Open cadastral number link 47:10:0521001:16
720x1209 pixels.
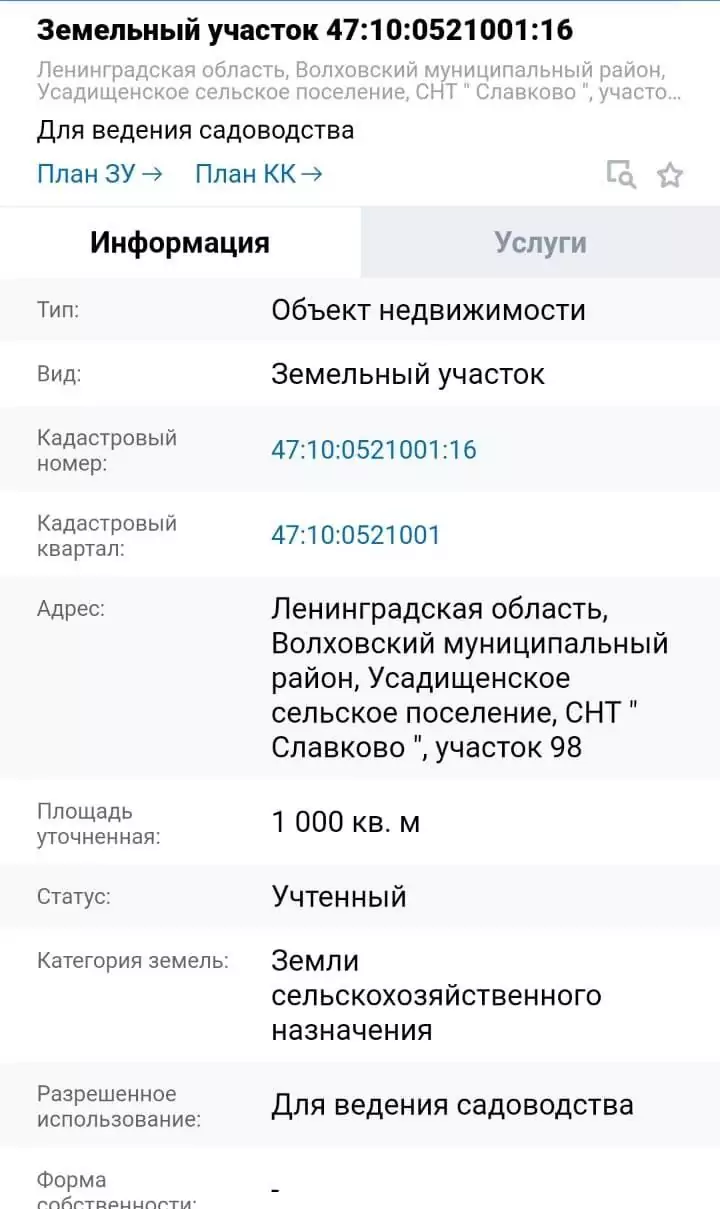[374, 450]
